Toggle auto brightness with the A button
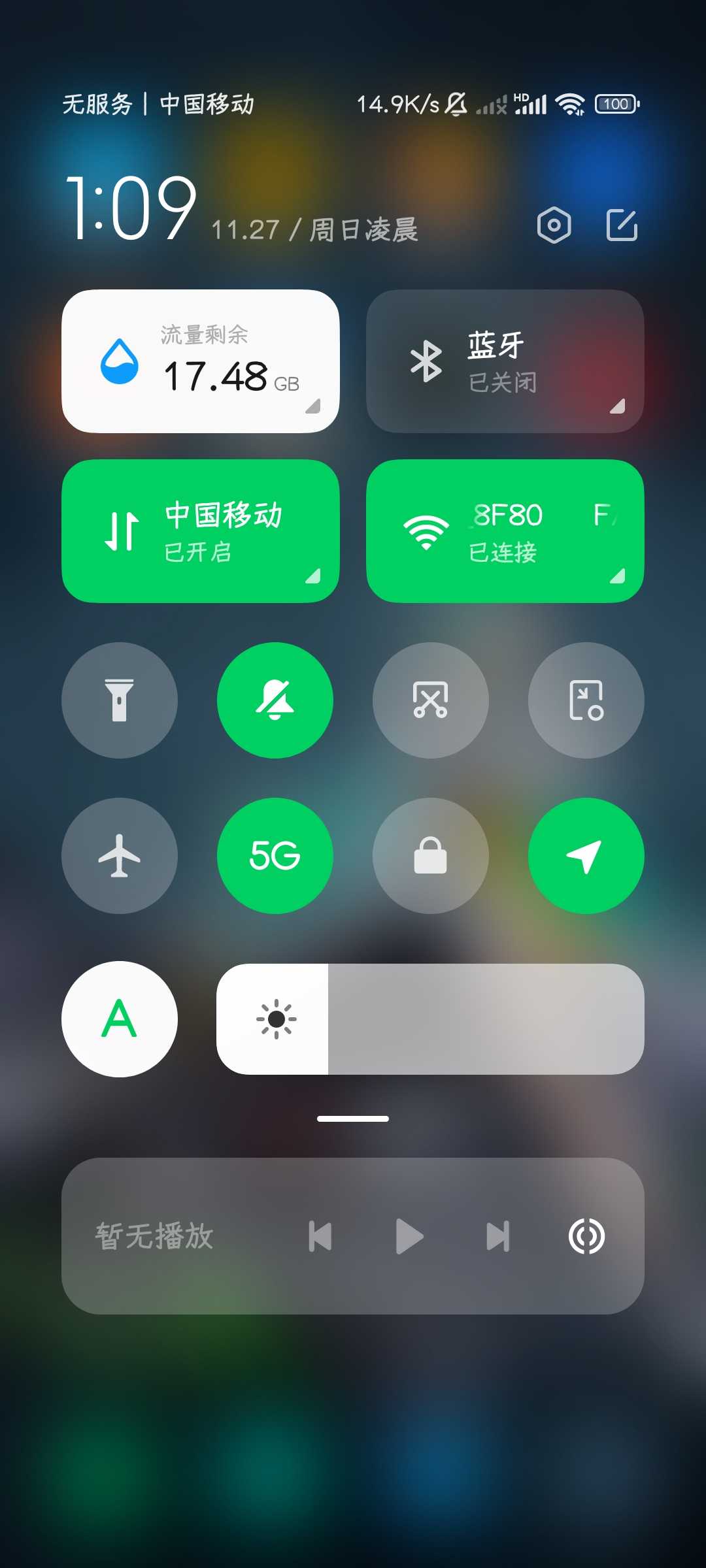The width and height of the screenshot is (706, 1568). [120, 1019]
